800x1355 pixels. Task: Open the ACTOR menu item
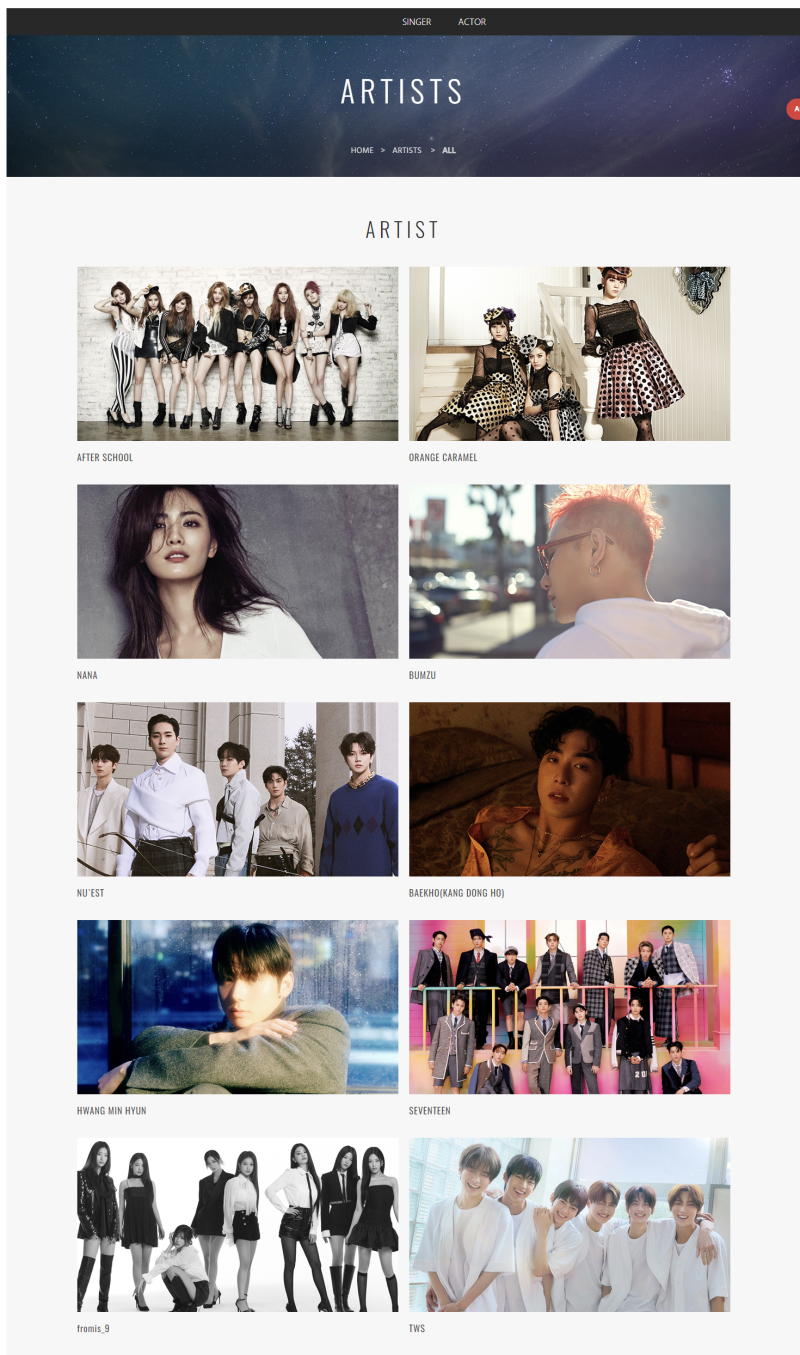(472, 22)
